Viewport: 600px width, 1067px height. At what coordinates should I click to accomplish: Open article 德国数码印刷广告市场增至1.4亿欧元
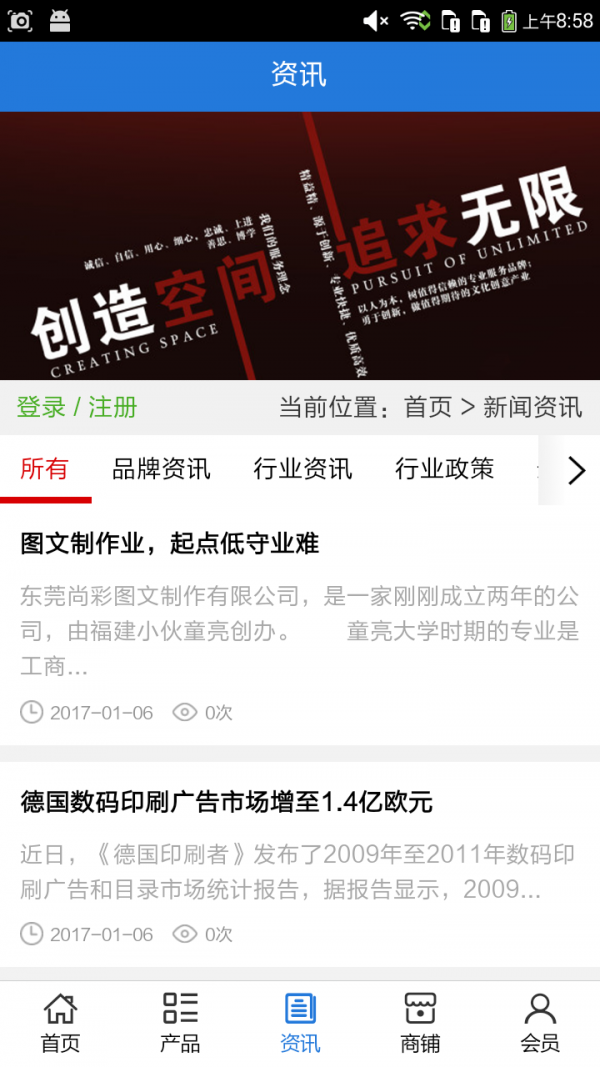(x=226, y=801)
